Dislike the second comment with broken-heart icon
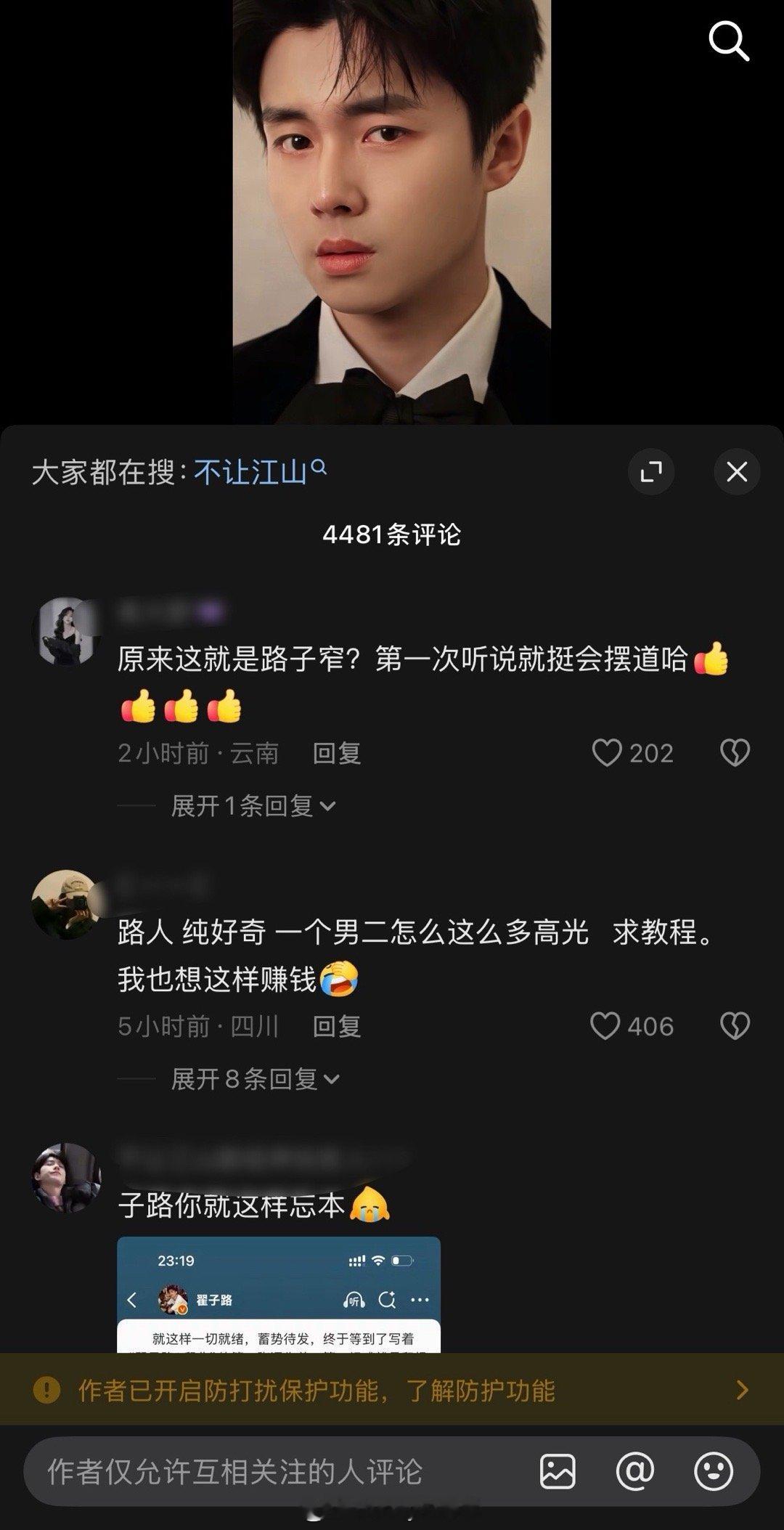784x1530 pixels. pyautogui.click(x=734, y=1026)
